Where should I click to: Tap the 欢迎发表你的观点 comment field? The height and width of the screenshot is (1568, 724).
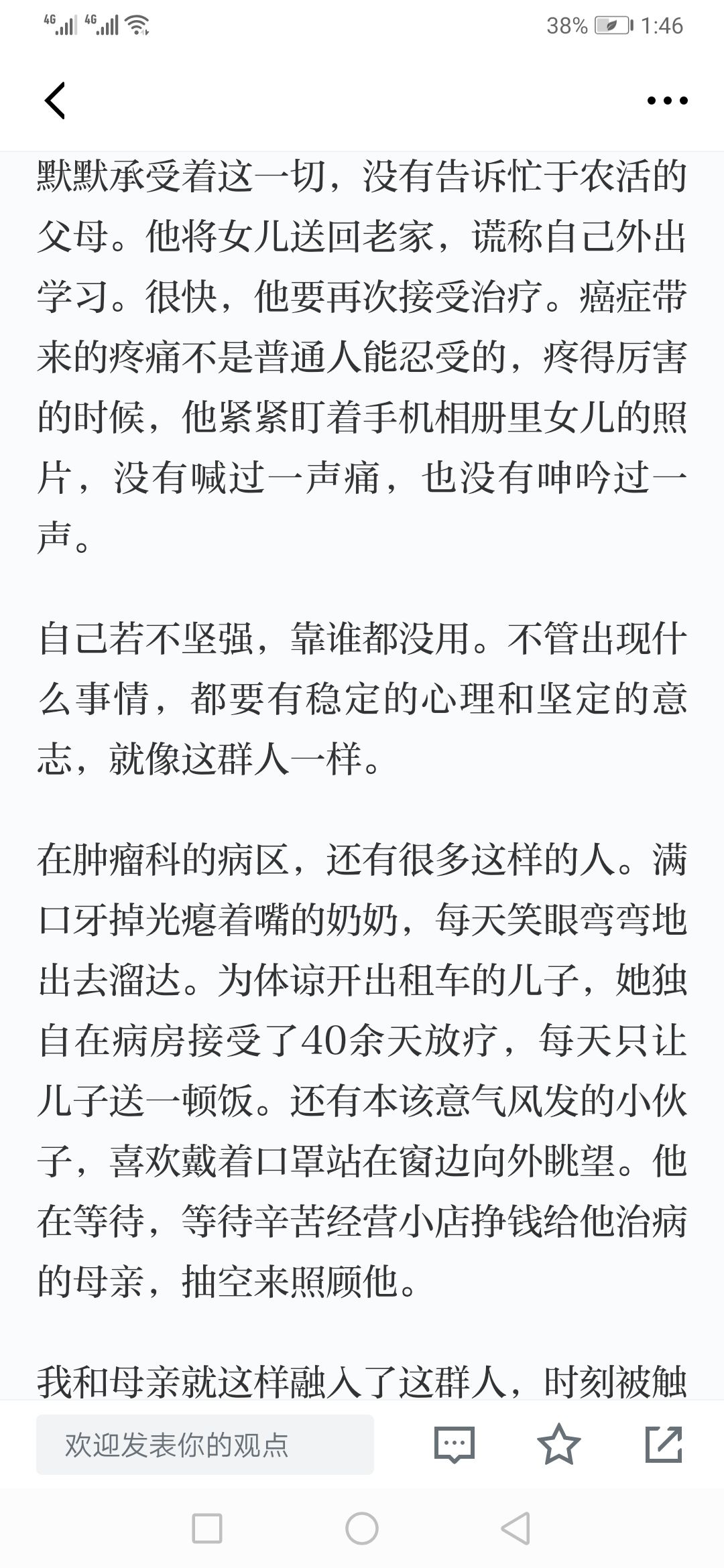click(205, 1445)
